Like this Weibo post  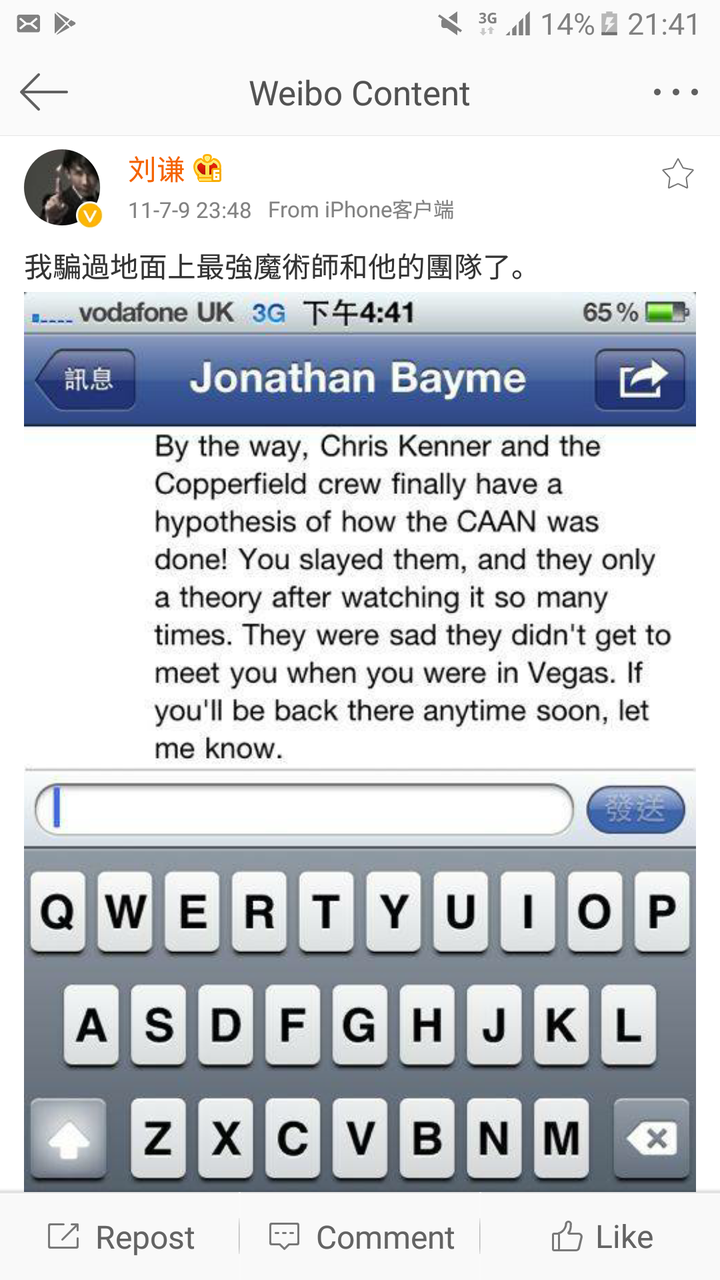click(601, 1237)
